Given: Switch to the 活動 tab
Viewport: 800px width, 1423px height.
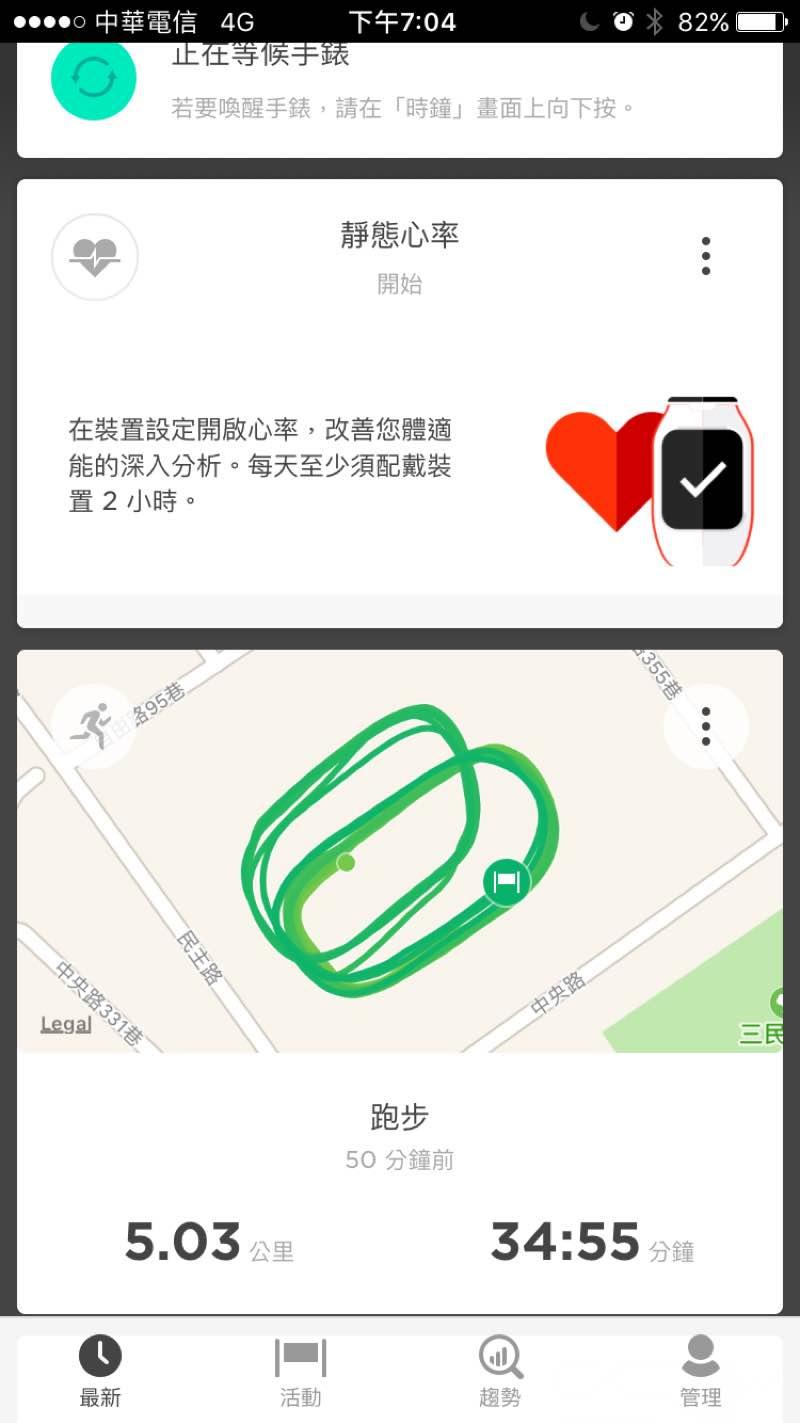Looking at the screenshot, I should (300, 1370).
